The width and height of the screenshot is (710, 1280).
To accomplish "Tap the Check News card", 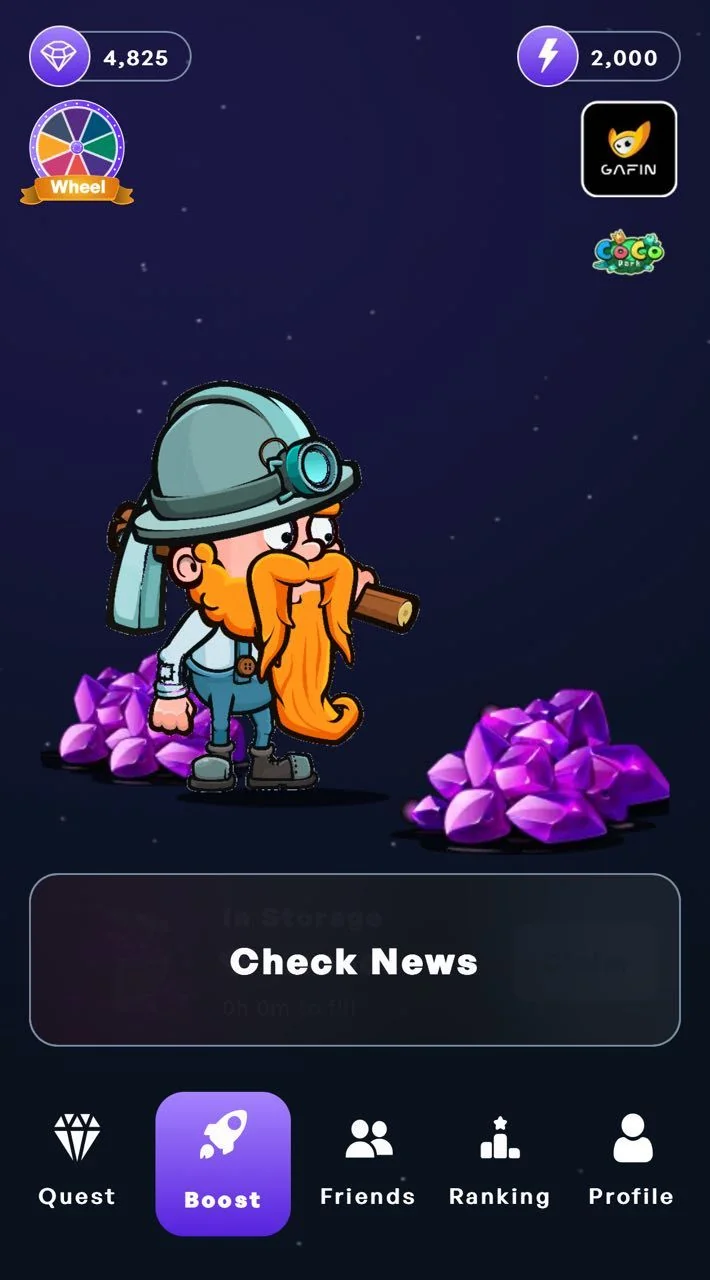I will (x=355, y=960).
